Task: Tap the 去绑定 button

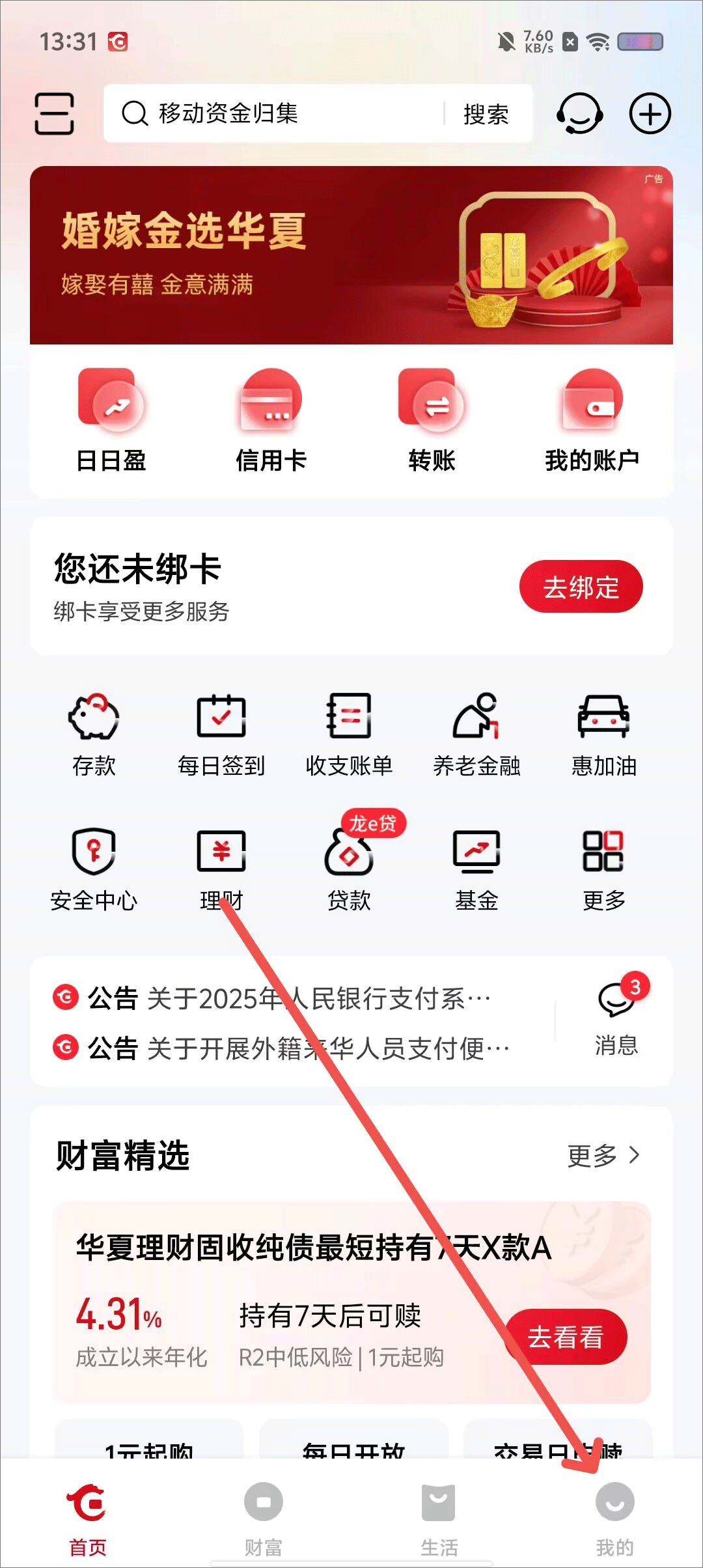Action: 581,587
